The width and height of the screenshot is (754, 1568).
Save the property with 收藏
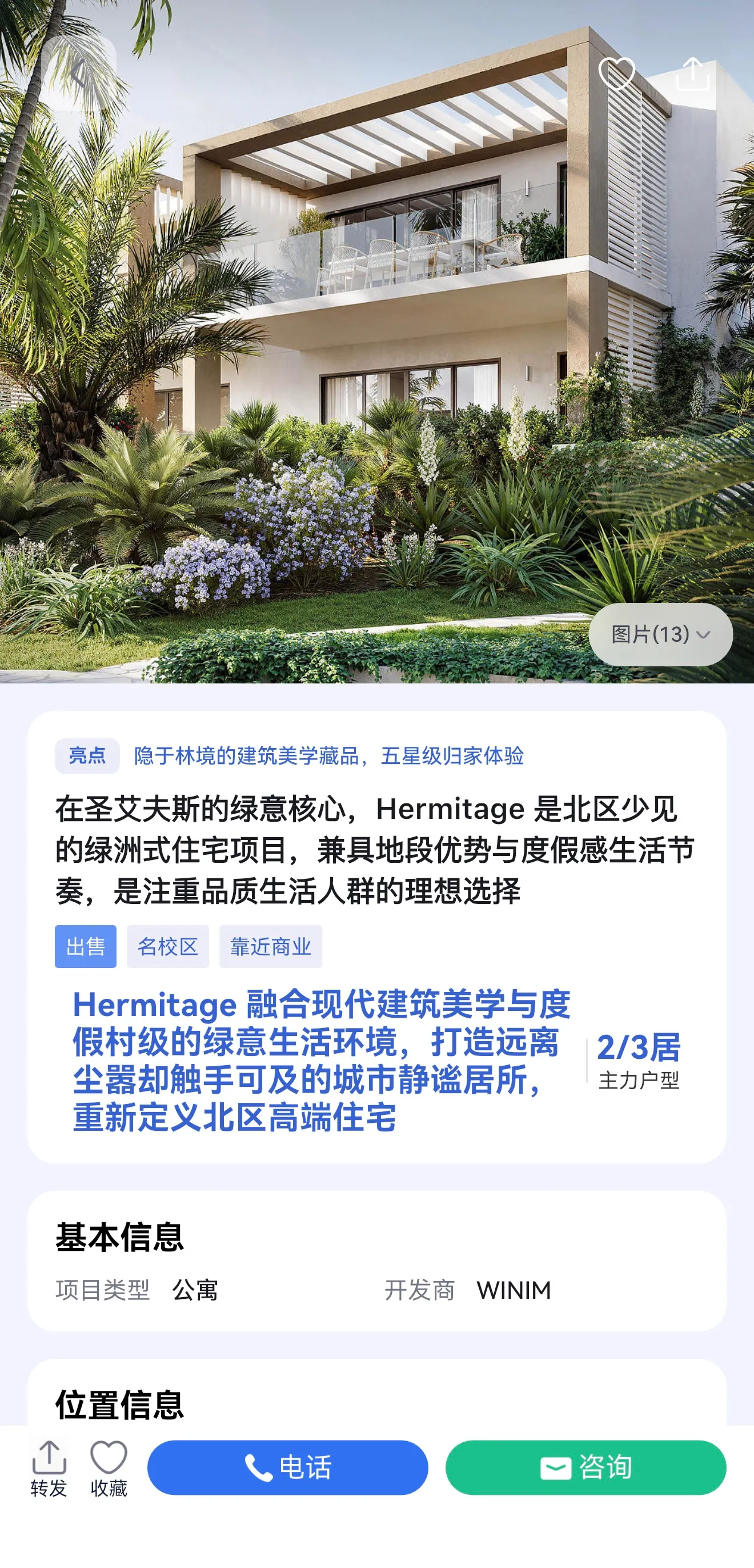(109, 1468)
